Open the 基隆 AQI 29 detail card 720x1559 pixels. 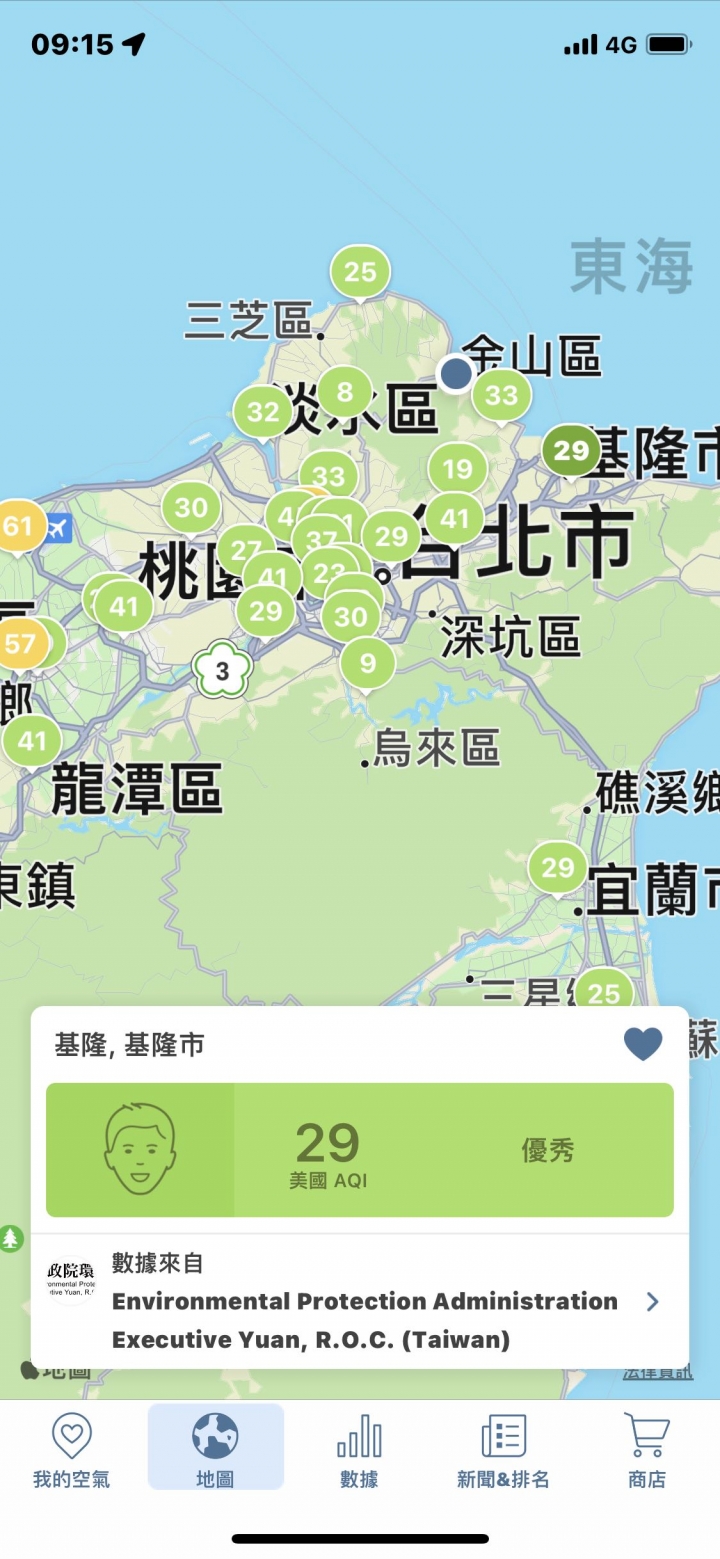tap(360, 1150)
